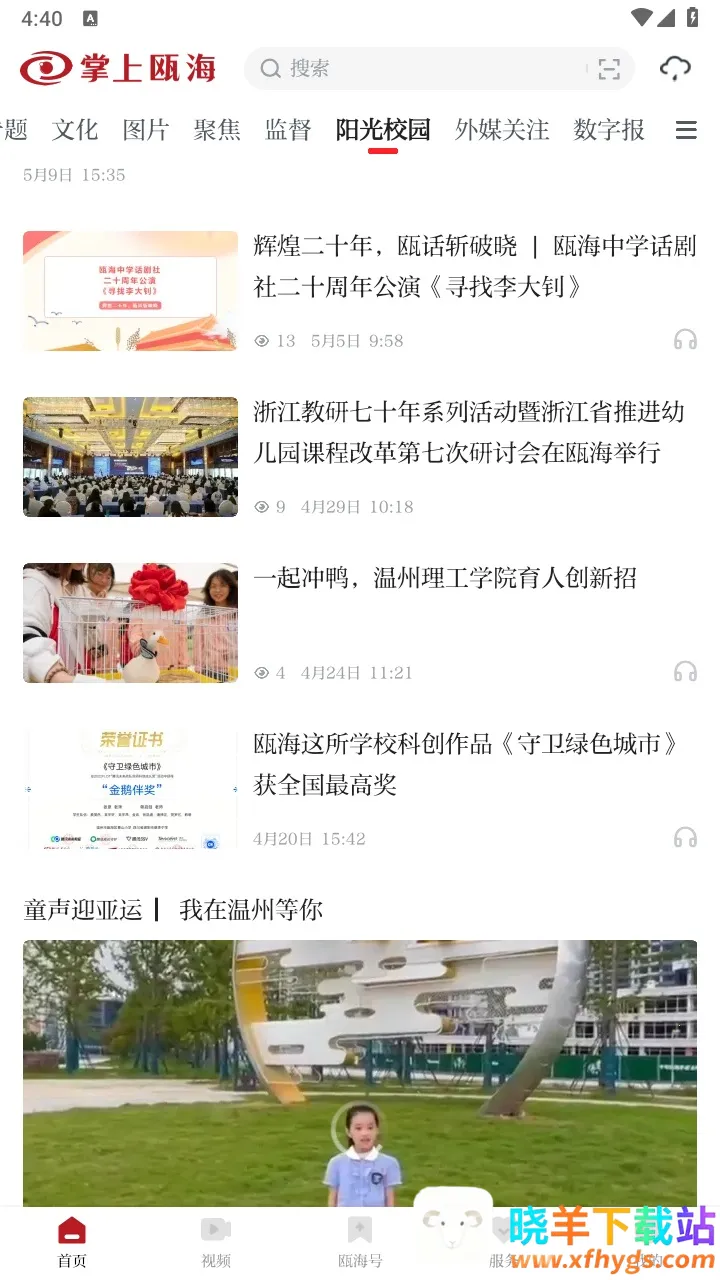This screenshot has width=720, height=1280.
Task: Read the 浙江教研七十年系列活动 article
Action: [468, 433]
